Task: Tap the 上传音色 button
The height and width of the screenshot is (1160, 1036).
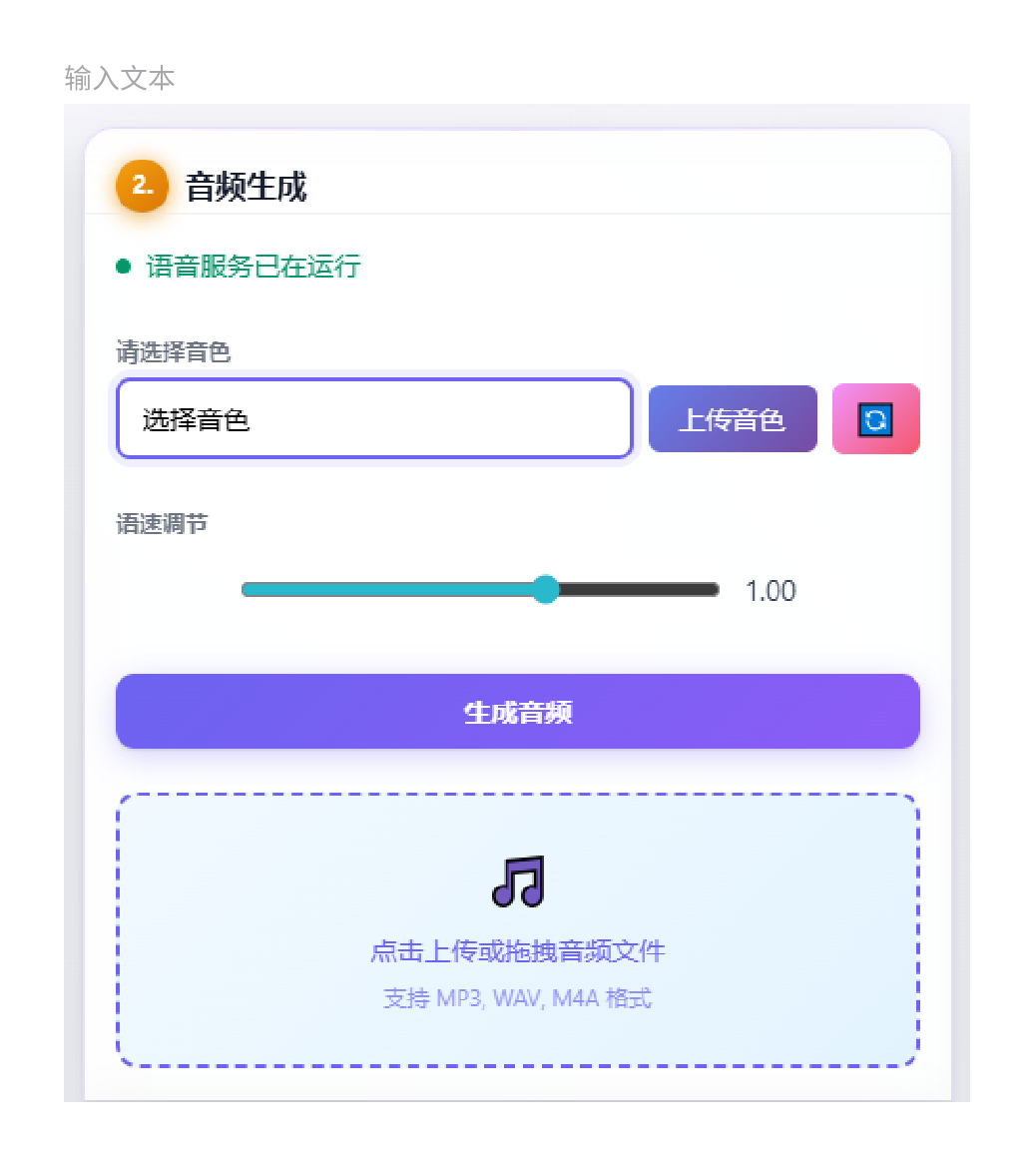Action: tap(733, 419)
